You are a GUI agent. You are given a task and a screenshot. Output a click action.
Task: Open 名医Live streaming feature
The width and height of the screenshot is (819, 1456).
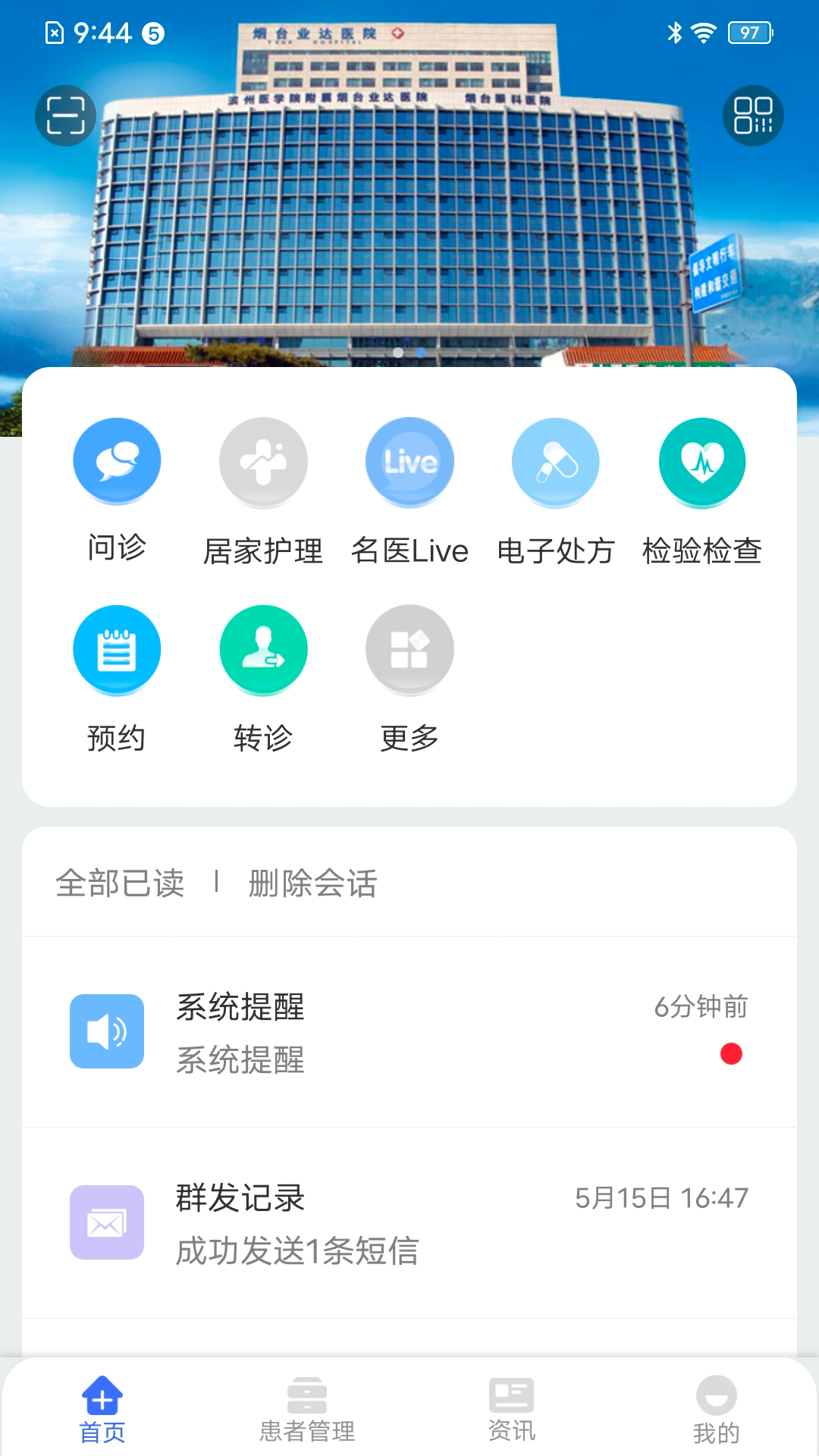[x=409, y=460]
